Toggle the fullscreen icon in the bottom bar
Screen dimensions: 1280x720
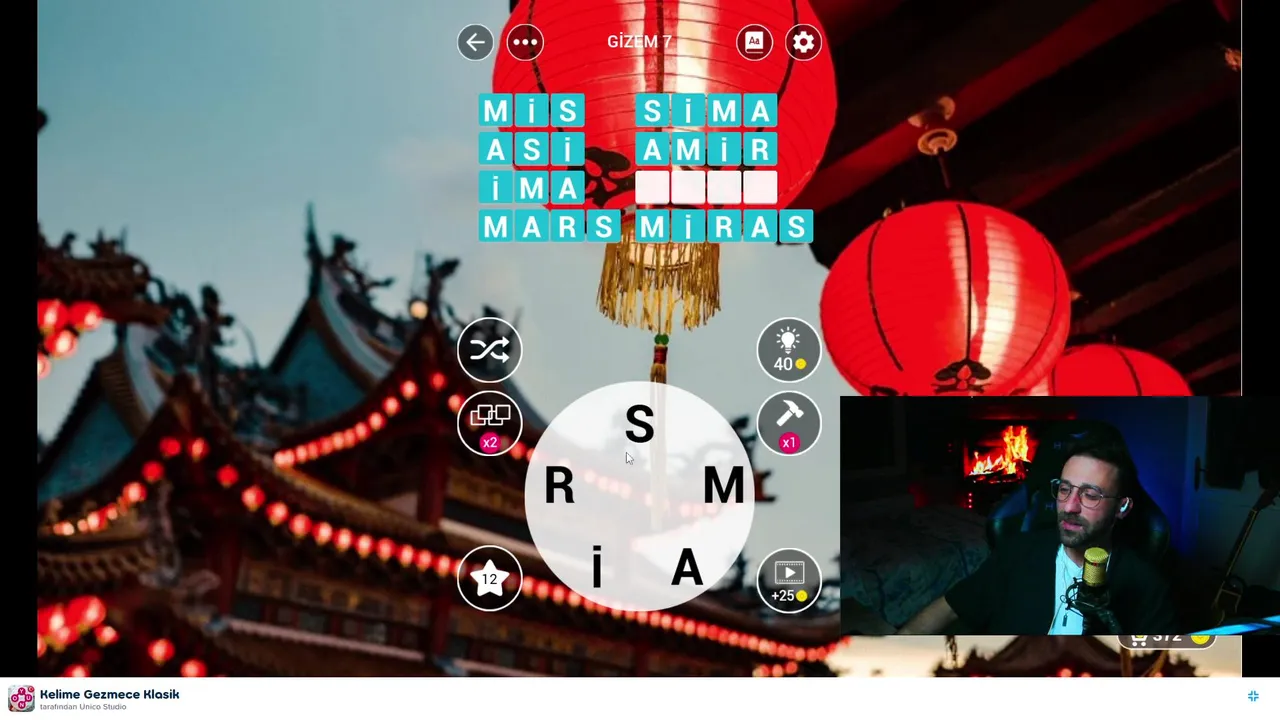point(1252,696)
